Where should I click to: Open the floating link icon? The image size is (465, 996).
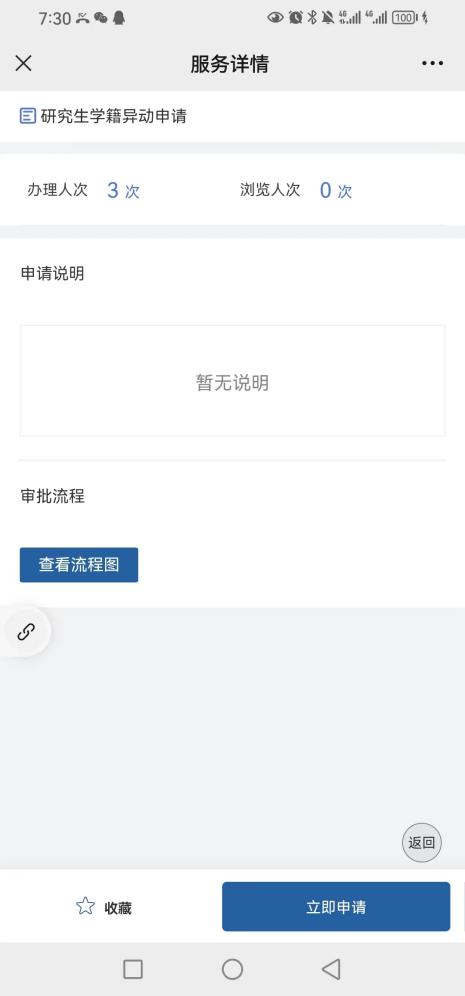click(x=25, y=631)
